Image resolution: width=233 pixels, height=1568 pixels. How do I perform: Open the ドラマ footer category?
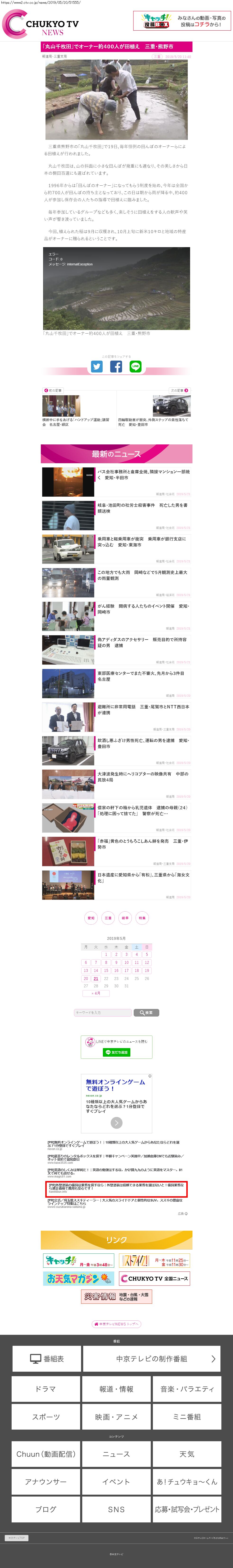tap(46, 1389)
